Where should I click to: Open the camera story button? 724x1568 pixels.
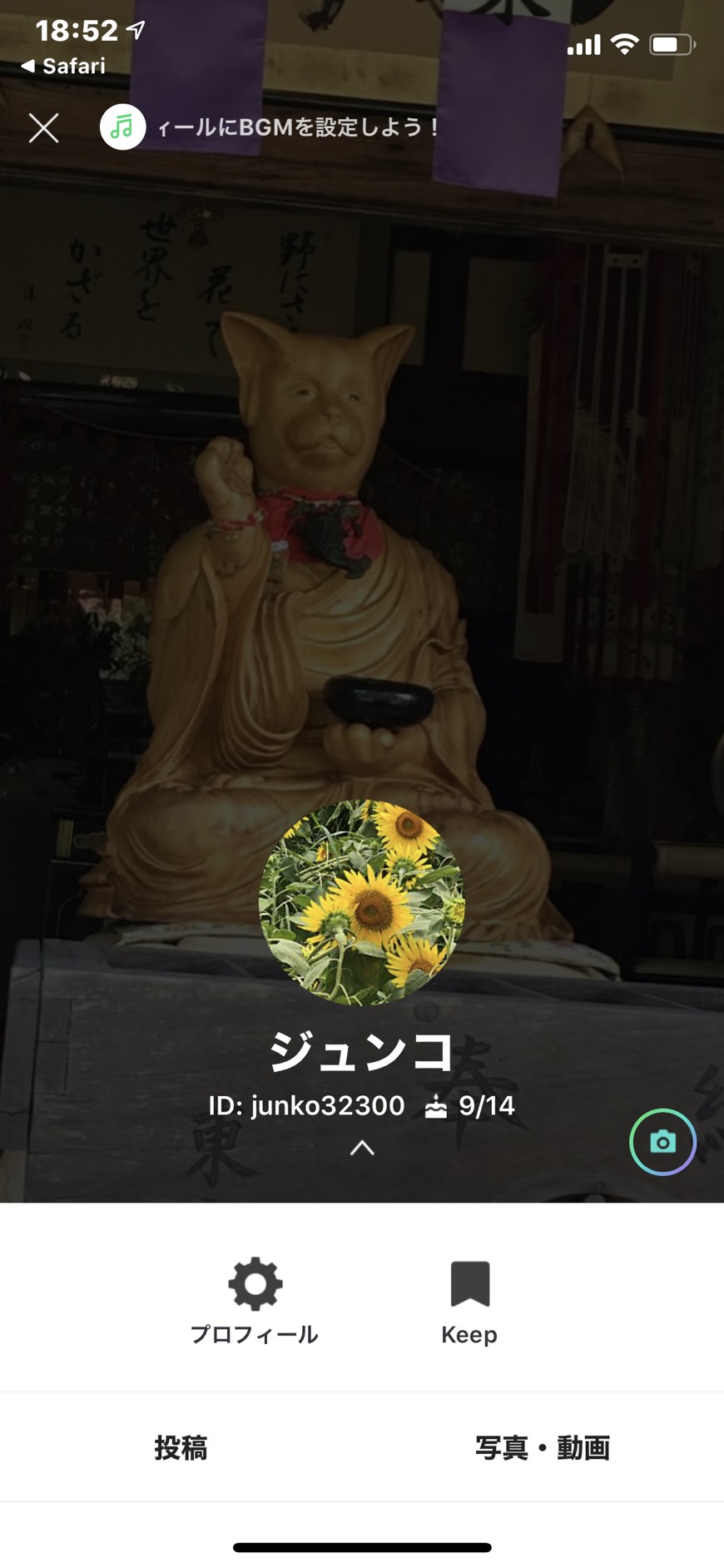point(662,1142)
